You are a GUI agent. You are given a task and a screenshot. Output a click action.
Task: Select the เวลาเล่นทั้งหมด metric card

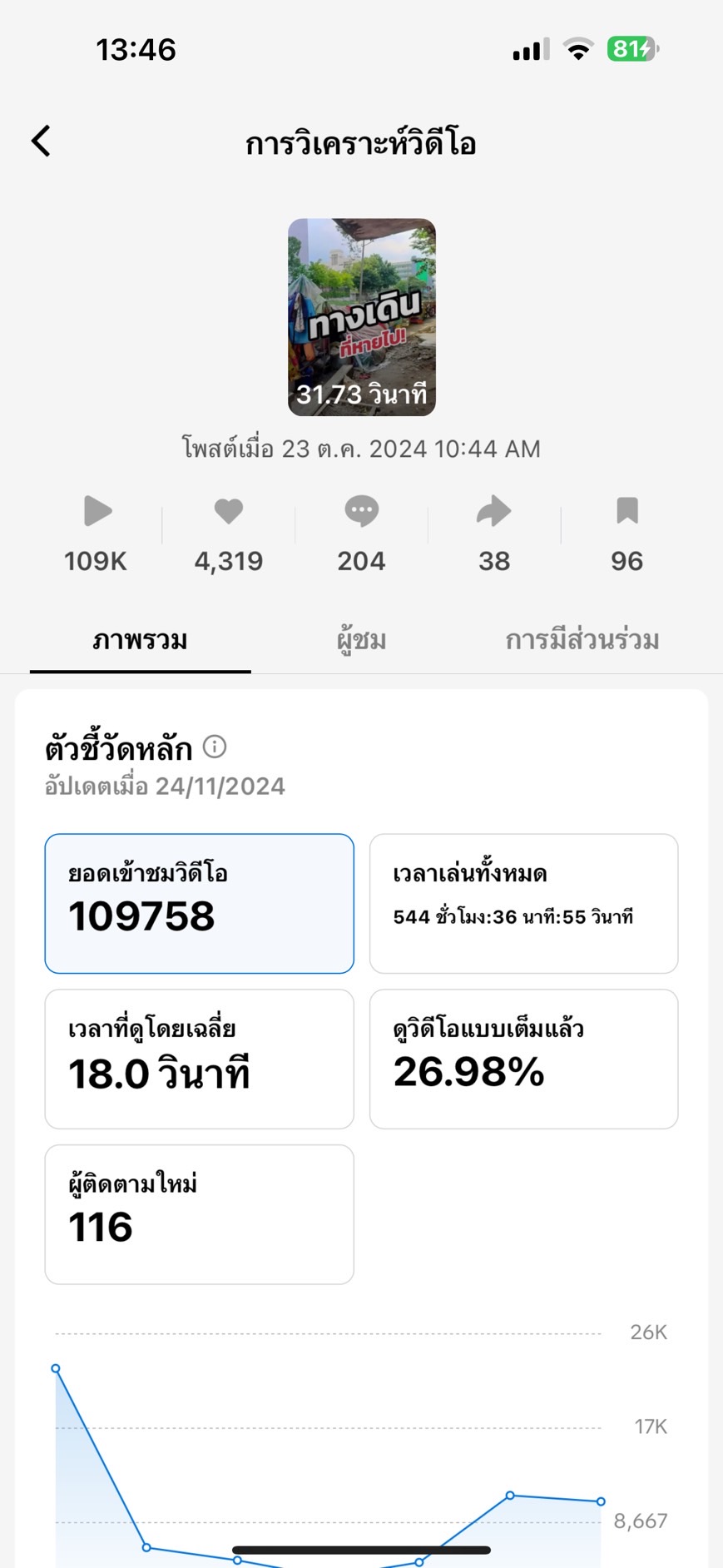pos(523,903)
